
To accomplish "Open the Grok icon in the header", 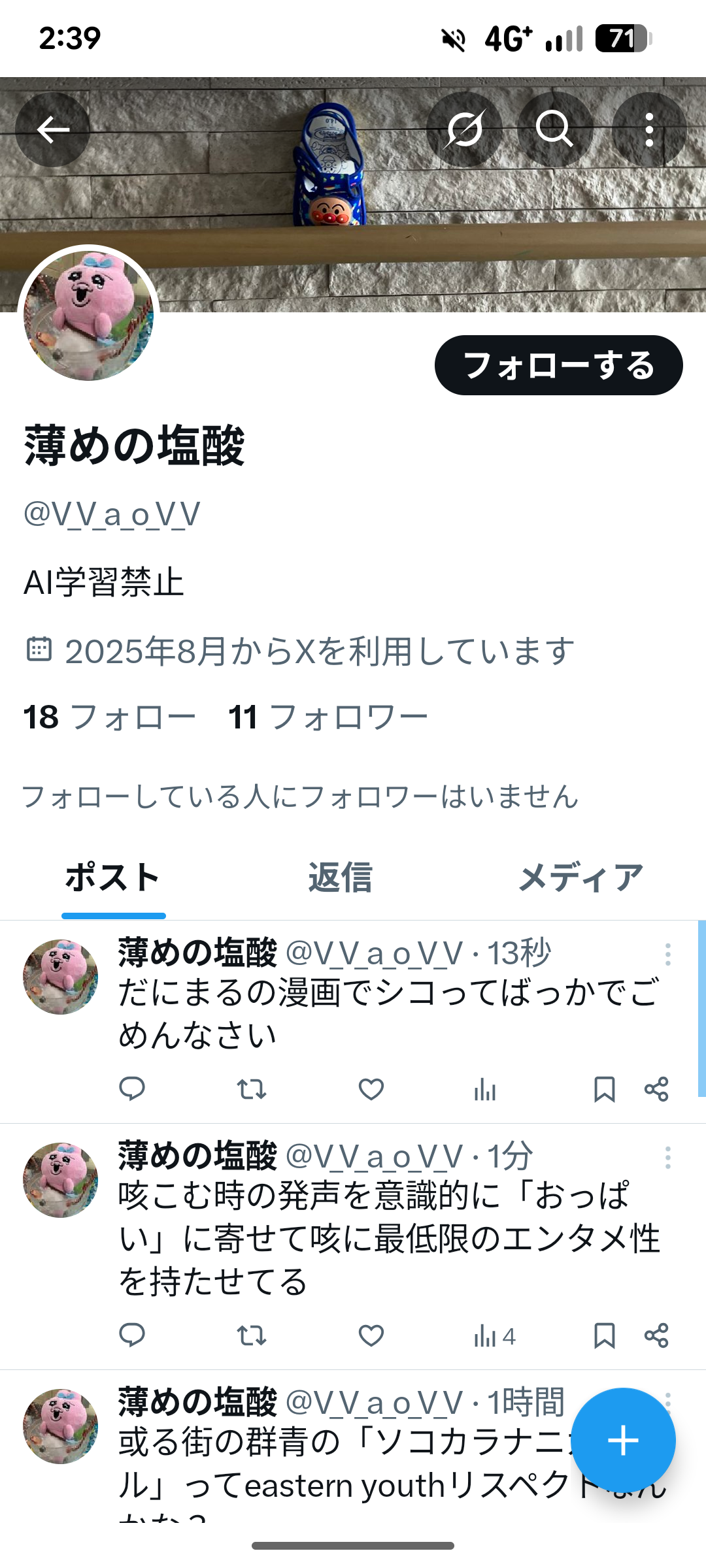I will click(464, 129).
